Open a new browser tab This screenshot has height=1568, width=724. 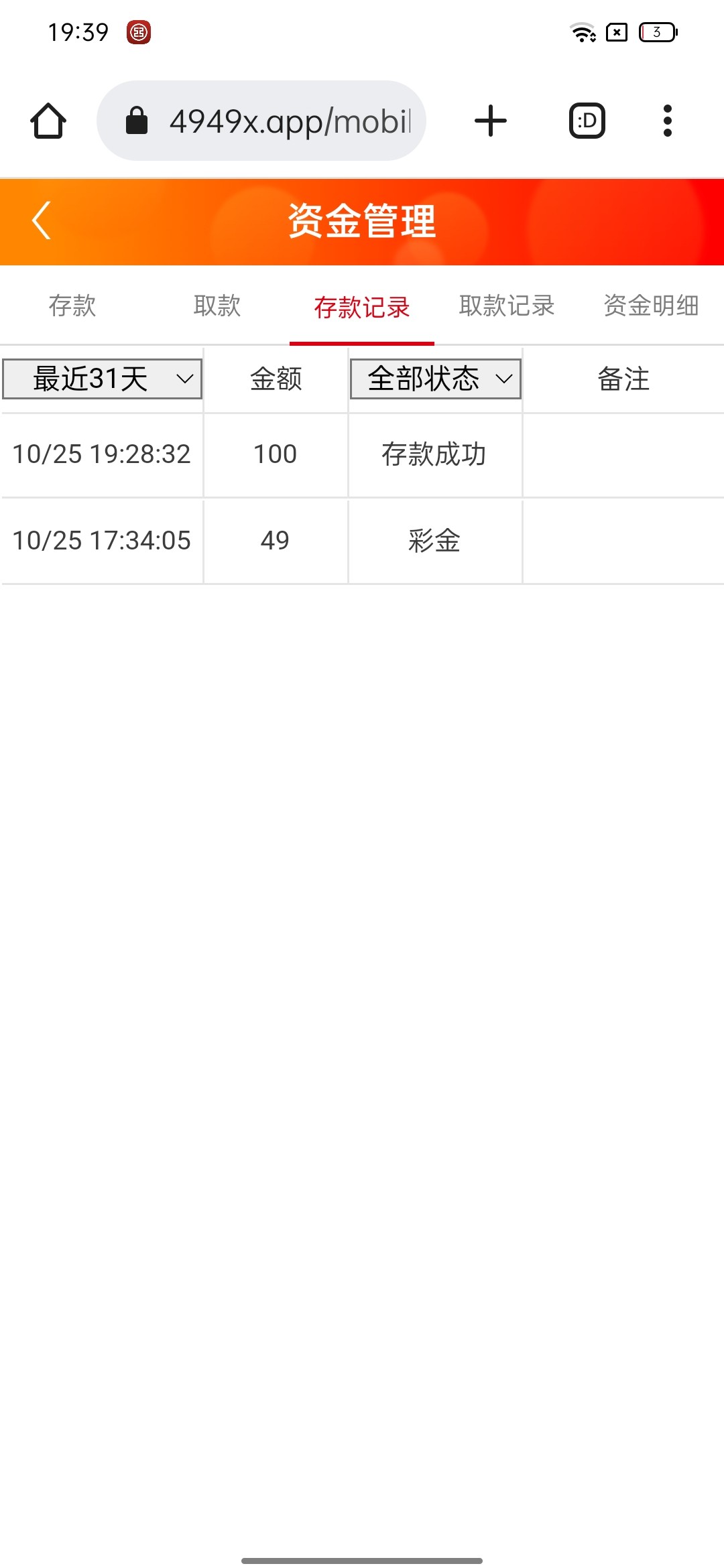point(491,121)
